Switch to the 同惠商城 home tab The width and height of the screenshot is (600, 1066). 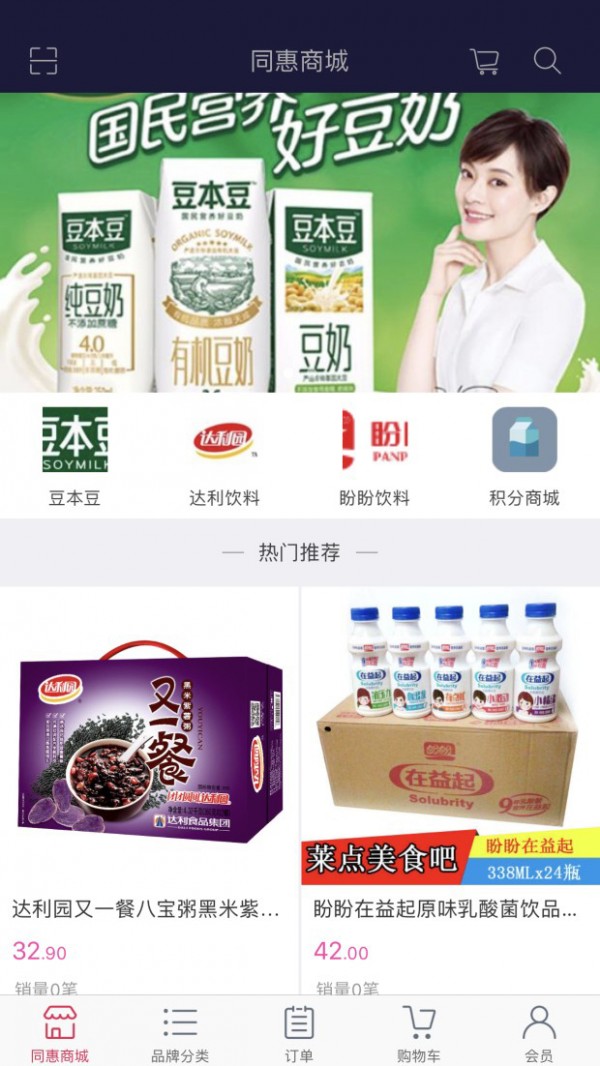(59, 1034)
